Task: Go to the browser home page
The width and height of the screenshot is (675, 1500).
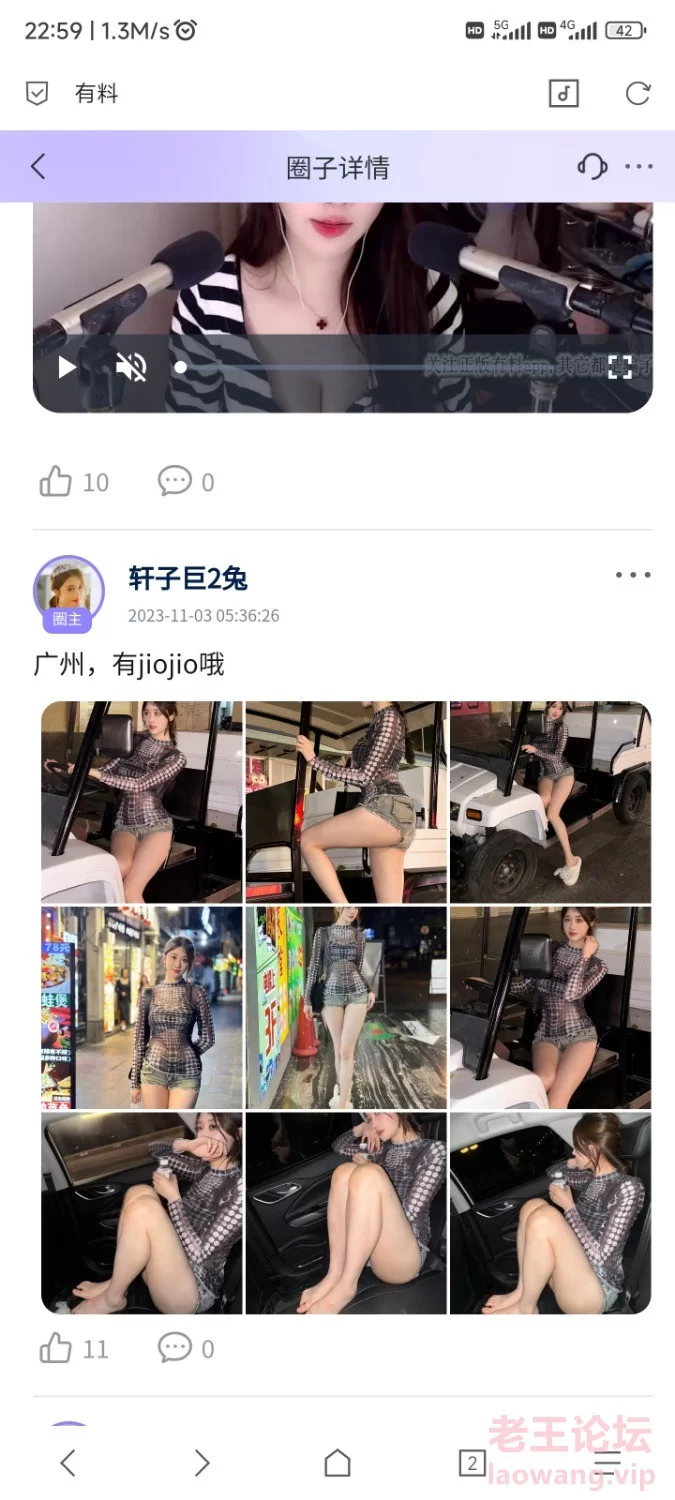Action: 338,1464
